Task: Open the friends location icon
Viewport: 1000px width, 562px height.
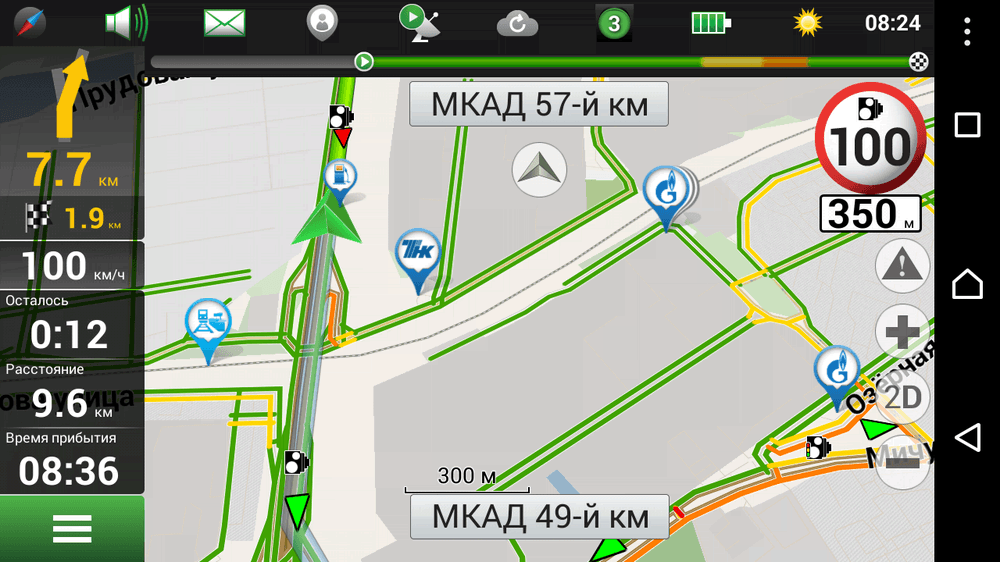Action: (x=321, y=22)
